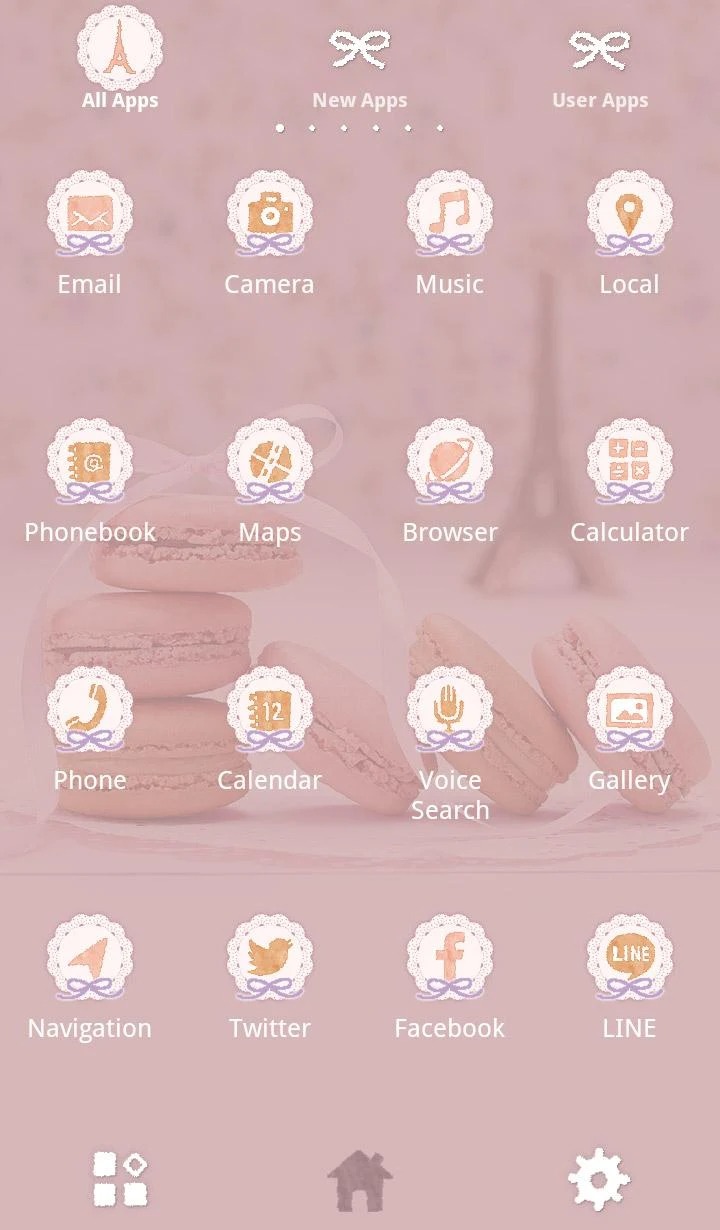This screenshot has width=720, height=1230.
Task: Go to the home screen via house icon
Action: pyautogui.click(x=360, y=1180)
